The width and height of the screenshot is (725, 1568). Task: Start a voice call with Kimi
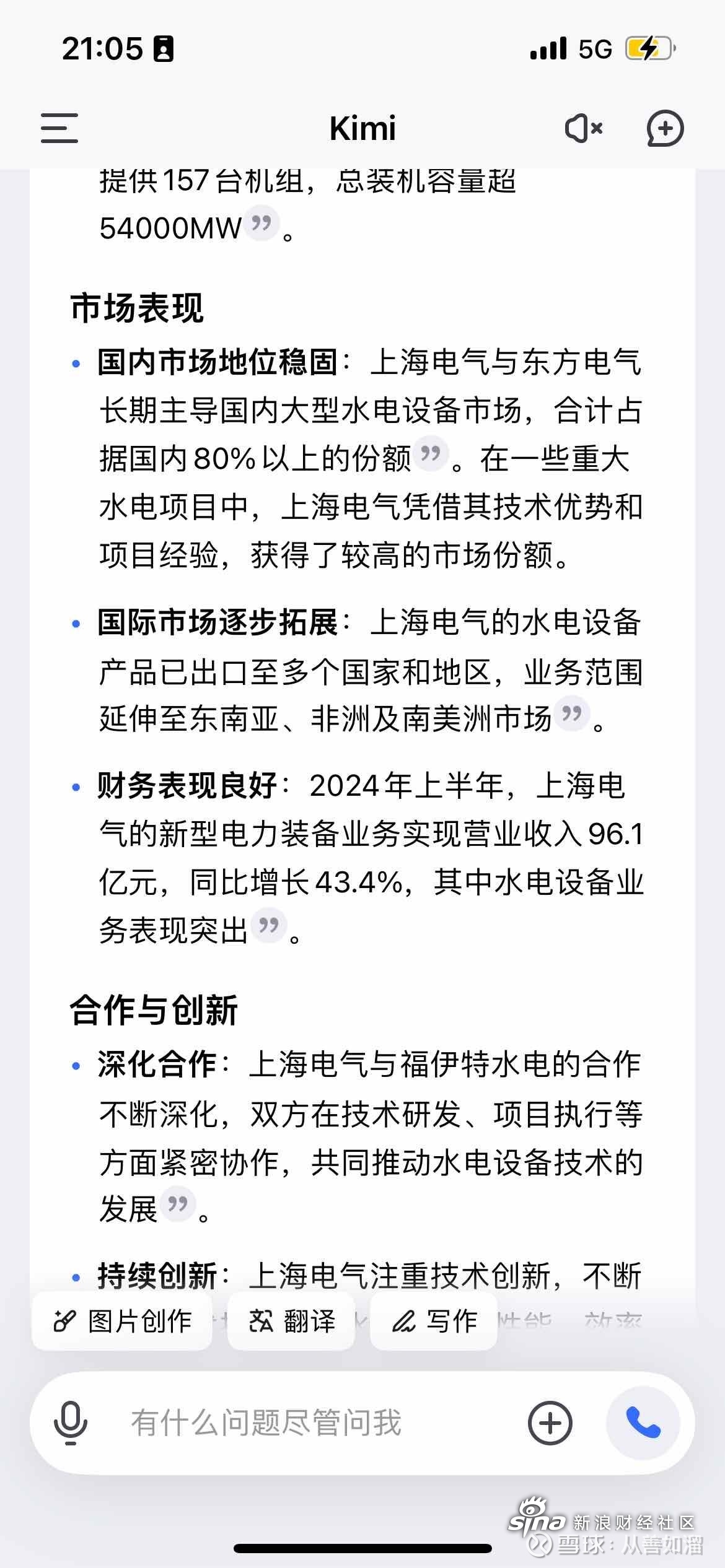pos(643,1423)
